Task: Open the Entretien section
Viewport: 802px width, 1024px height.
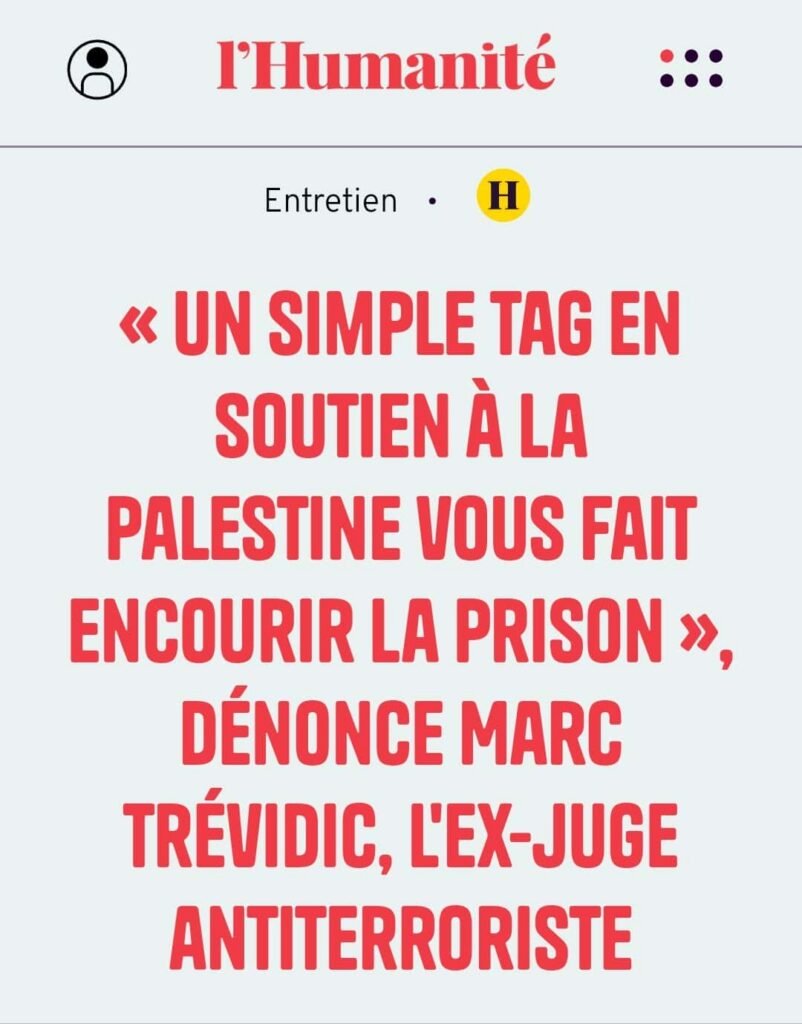Action: click(x=330, y=200)
